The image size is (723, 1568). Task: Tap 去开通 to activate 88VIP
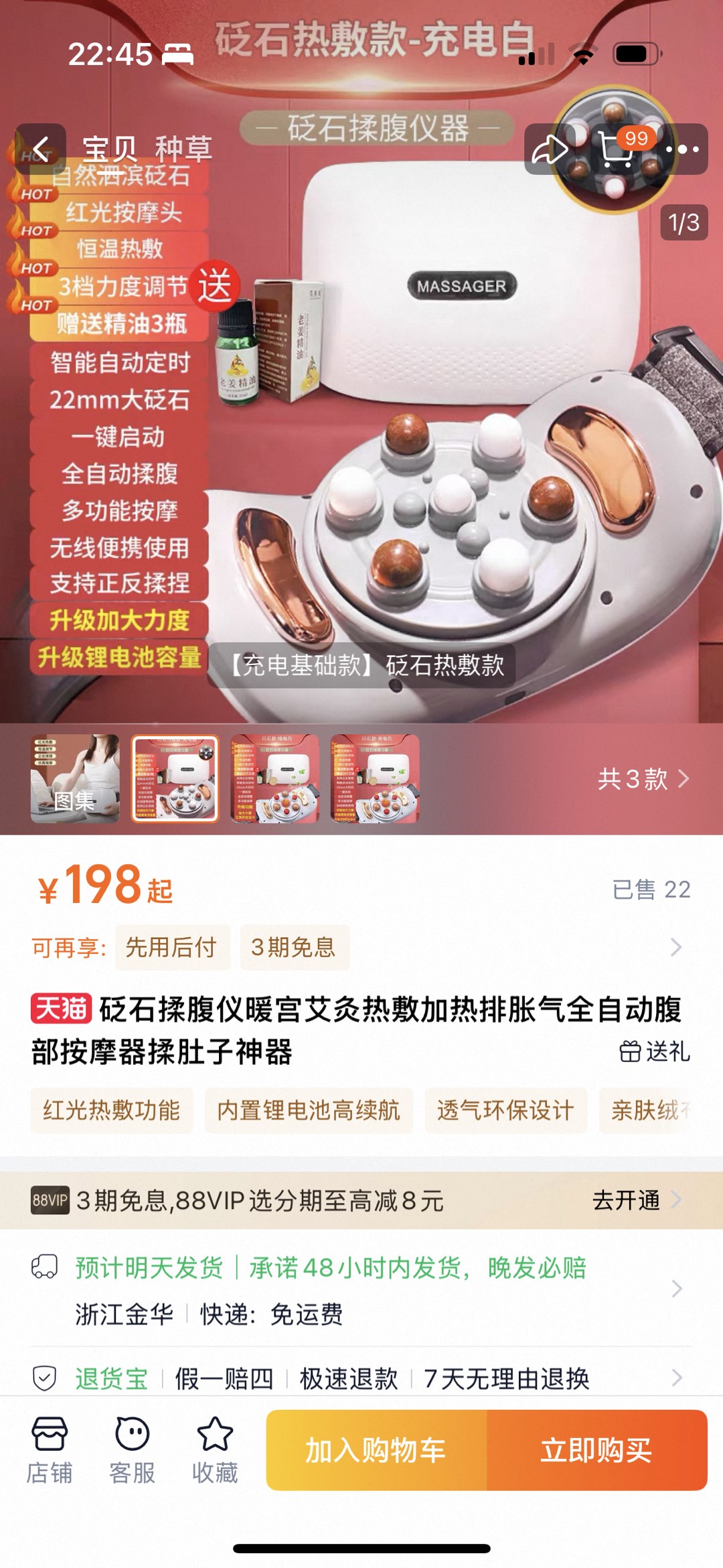click(x=636, y=1200)
